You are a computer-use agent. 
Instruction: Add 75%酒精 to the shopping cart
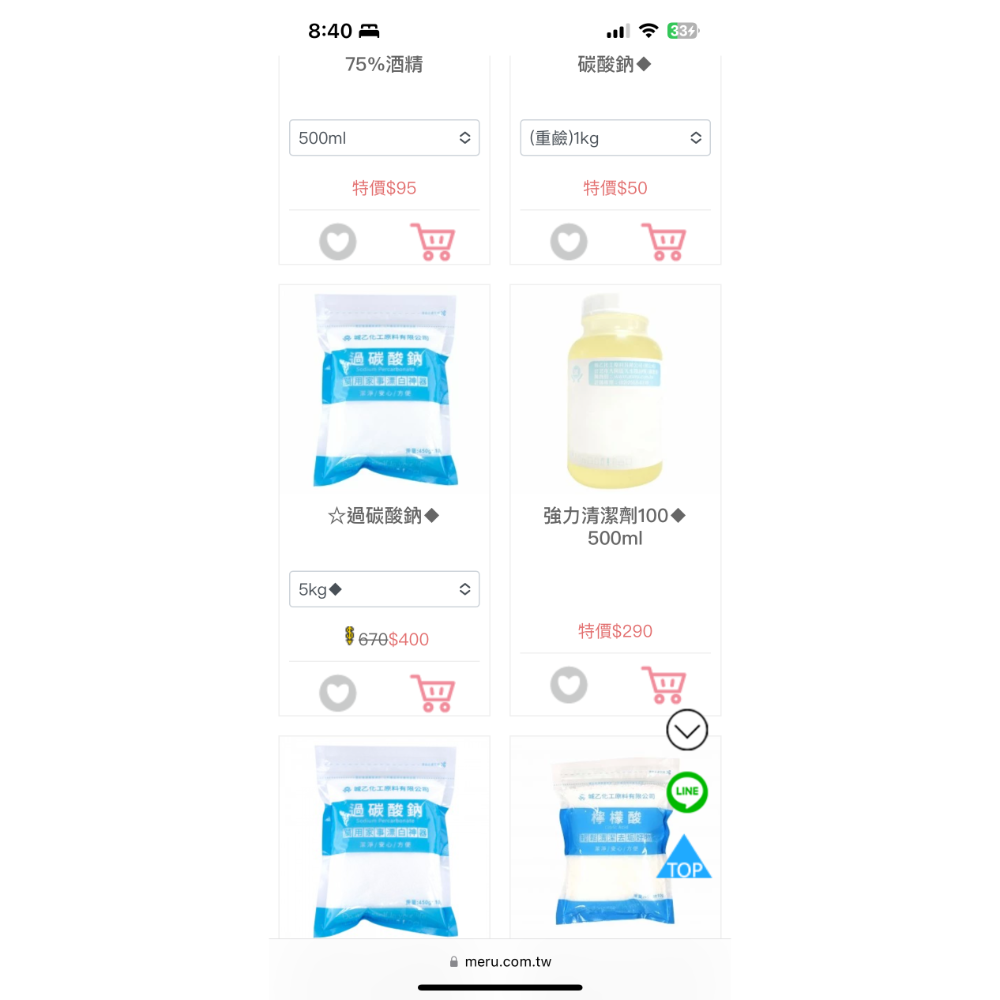point(432,242)
